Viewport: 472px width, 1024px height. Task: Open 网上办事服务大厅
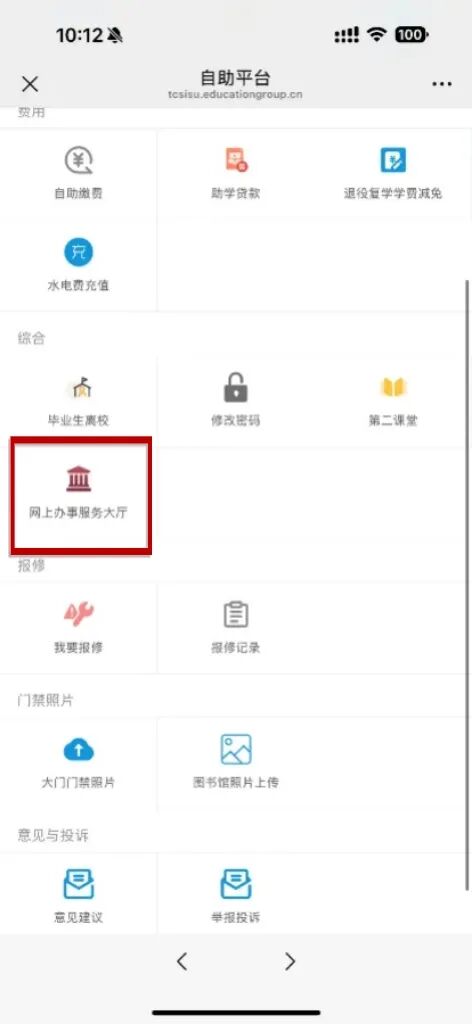pos(78,492)
